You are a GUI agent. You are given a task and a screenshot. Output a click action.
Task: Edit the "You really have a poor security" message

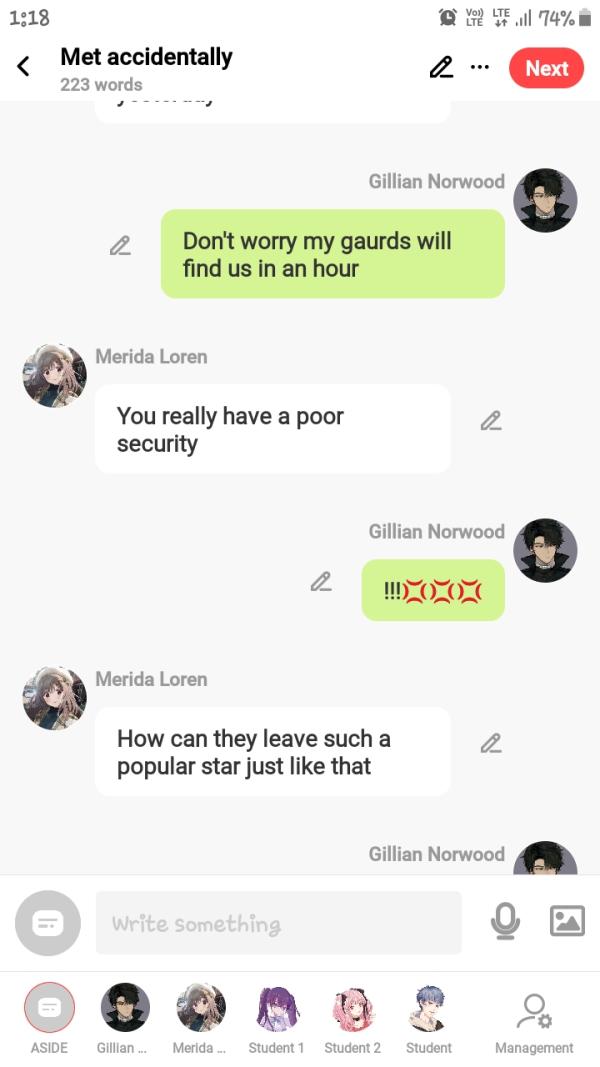pyautogui.click(x=490, y=421)
